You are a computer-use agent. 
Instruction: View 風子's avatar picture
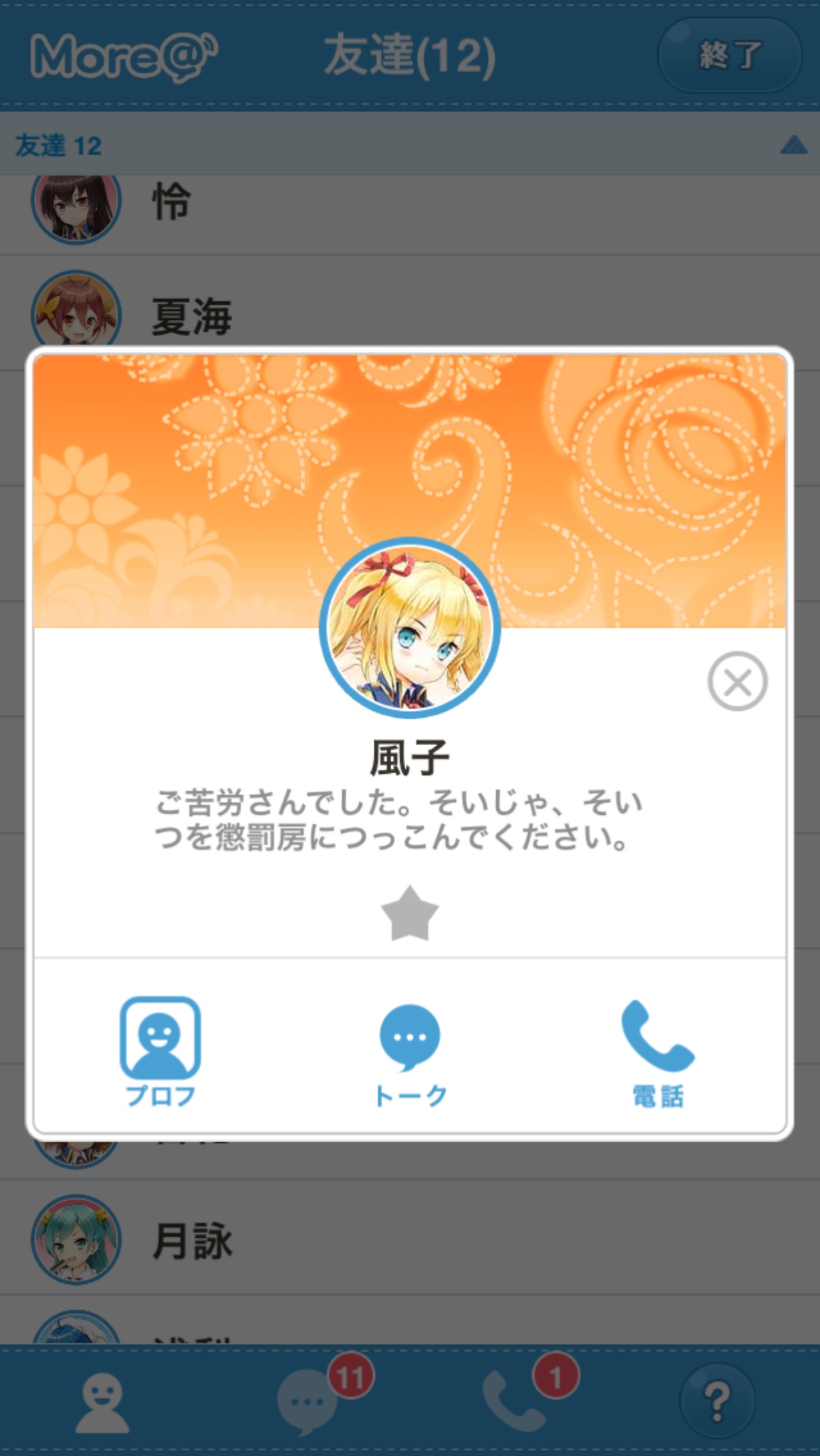[x=410, y=628]
